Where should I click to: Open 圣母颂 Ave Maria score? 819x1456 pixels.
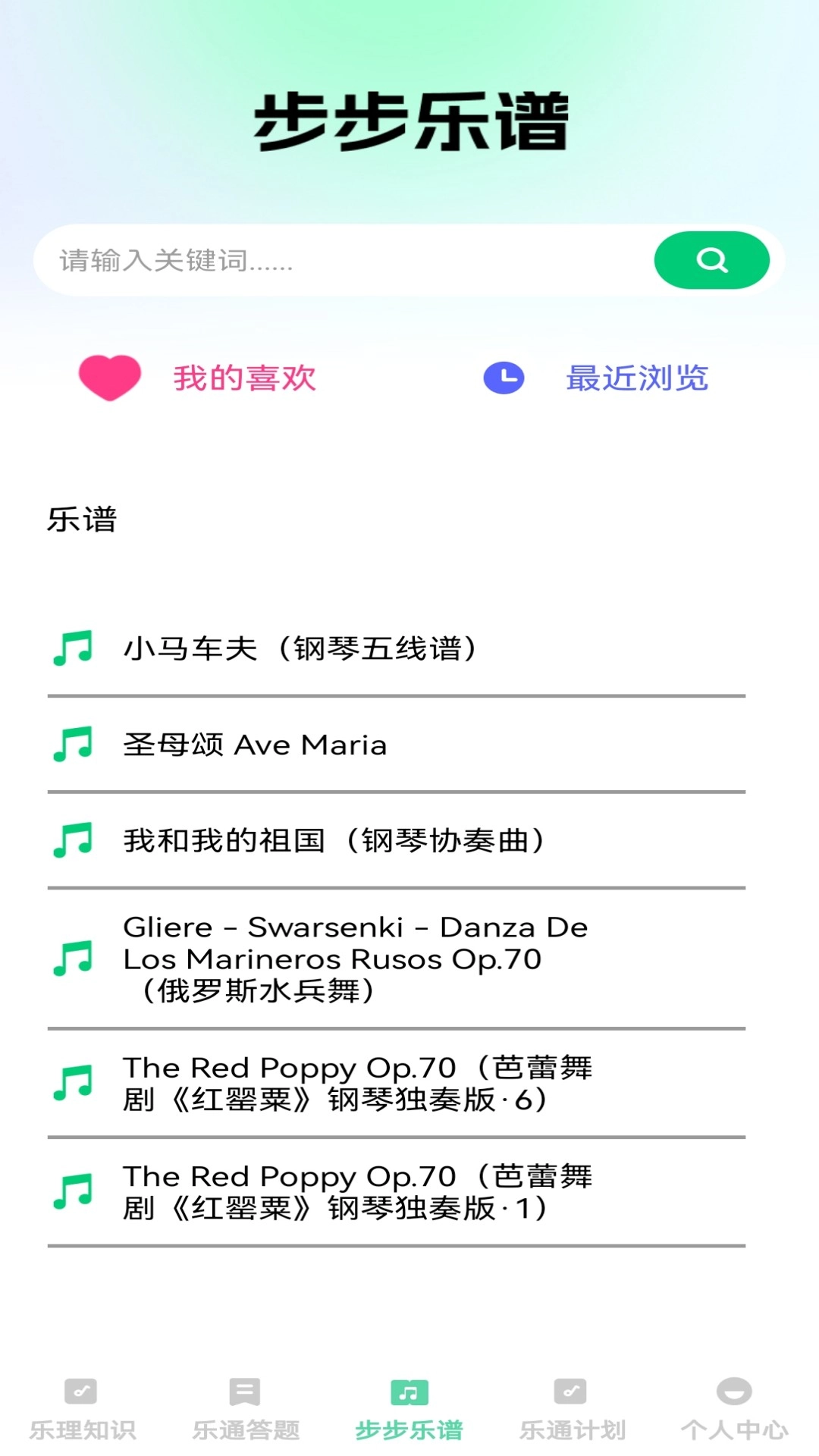tap(255, 745)
